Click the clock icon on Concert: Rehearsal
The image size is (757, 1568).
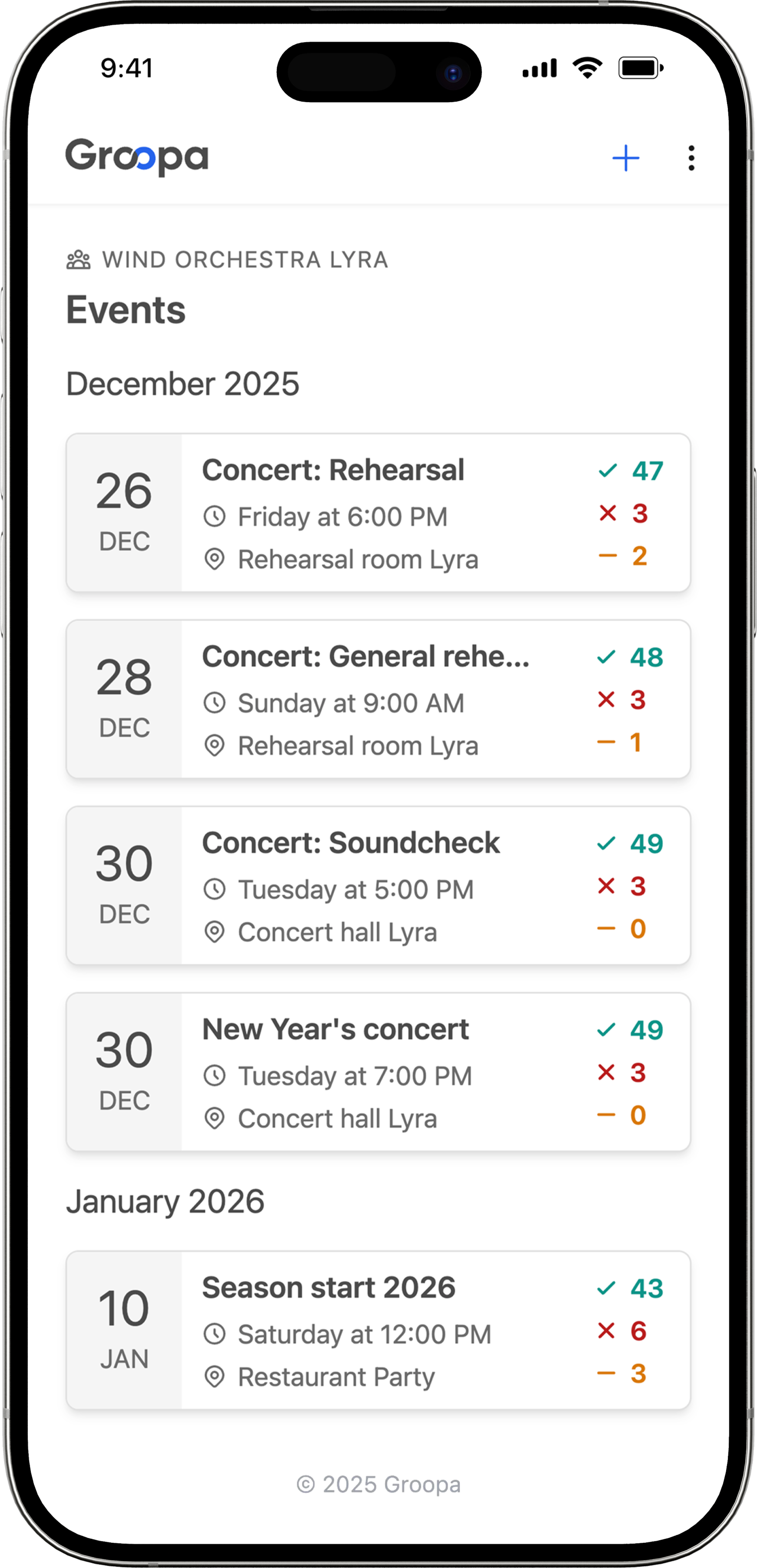click(216, 517)
